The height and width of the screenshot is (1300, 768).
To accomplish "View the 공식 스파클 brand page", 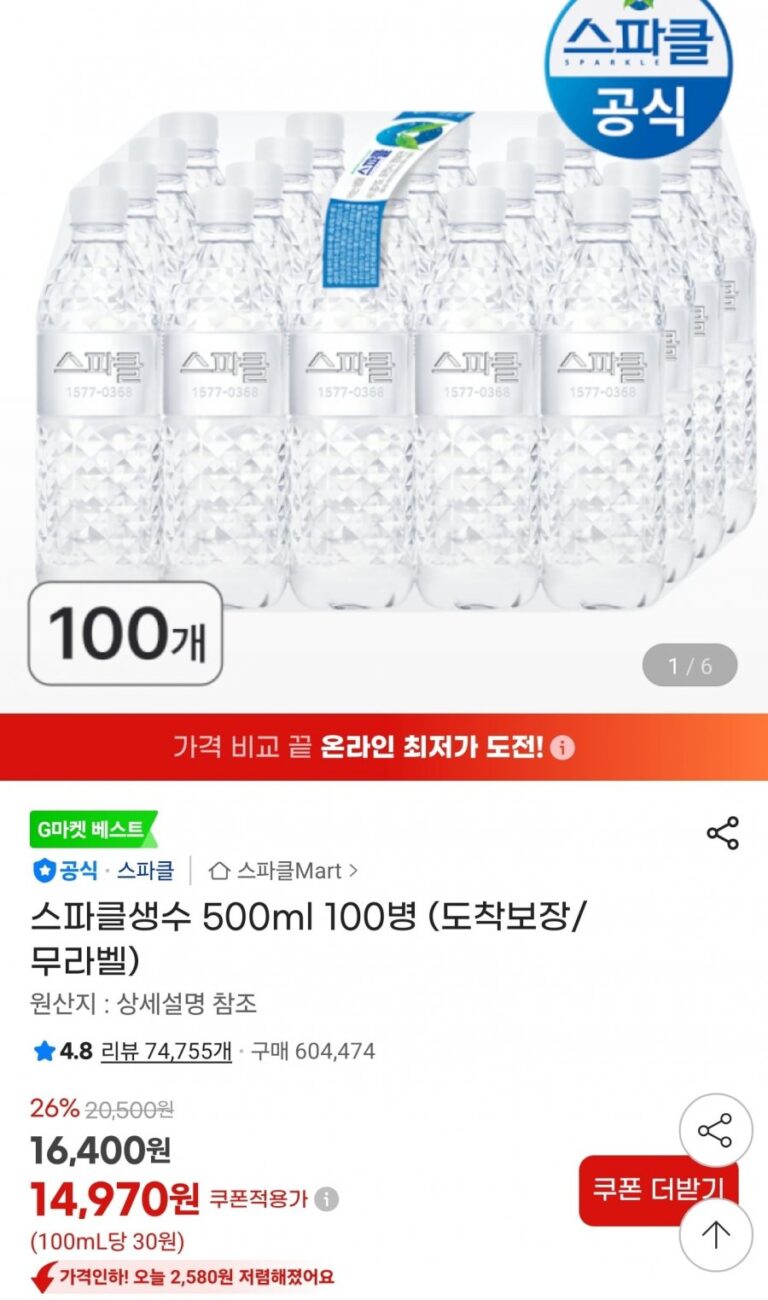I will (x=104, y=871).
